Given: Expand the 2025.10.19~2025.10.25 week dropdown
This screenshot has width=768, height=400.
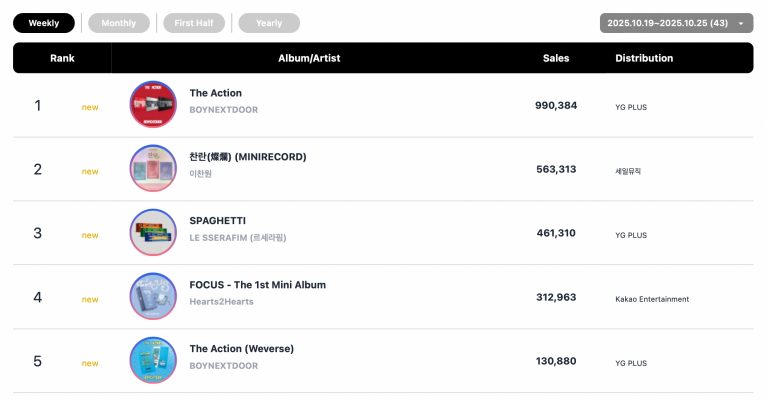Looking at the screenshot, I should point(676,23).
